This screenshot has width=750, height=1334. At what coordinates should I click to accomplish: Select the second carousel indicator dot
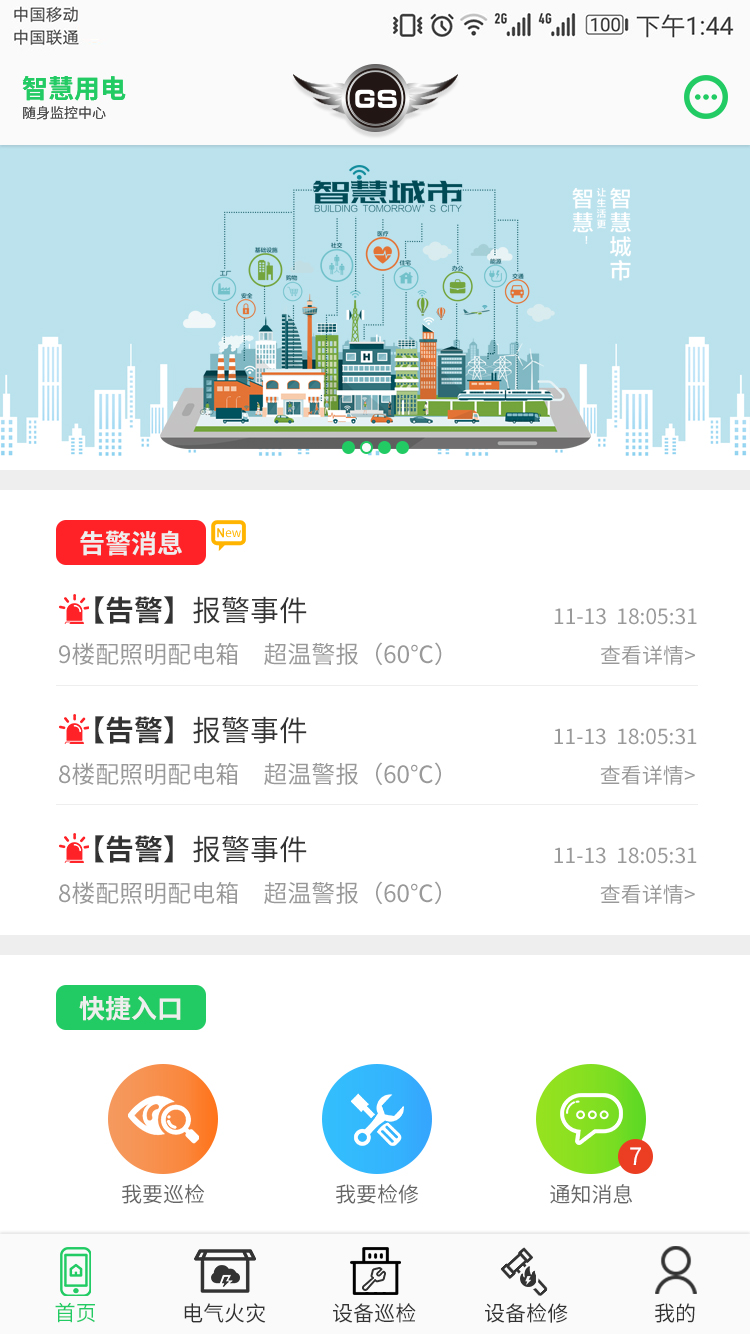point(366,448)
